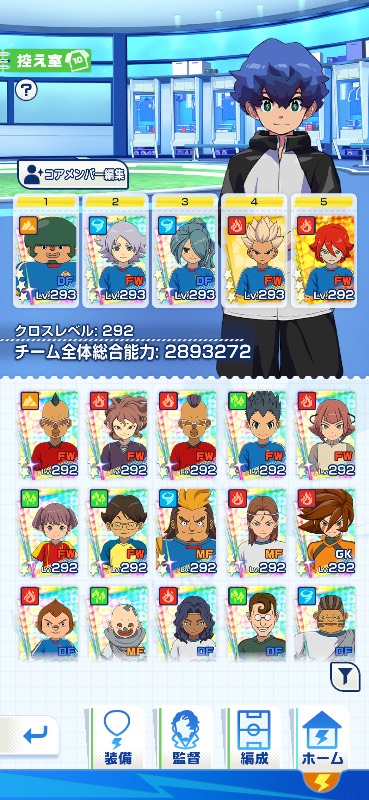Select core member slot 3 card

(x=185, y=251)
